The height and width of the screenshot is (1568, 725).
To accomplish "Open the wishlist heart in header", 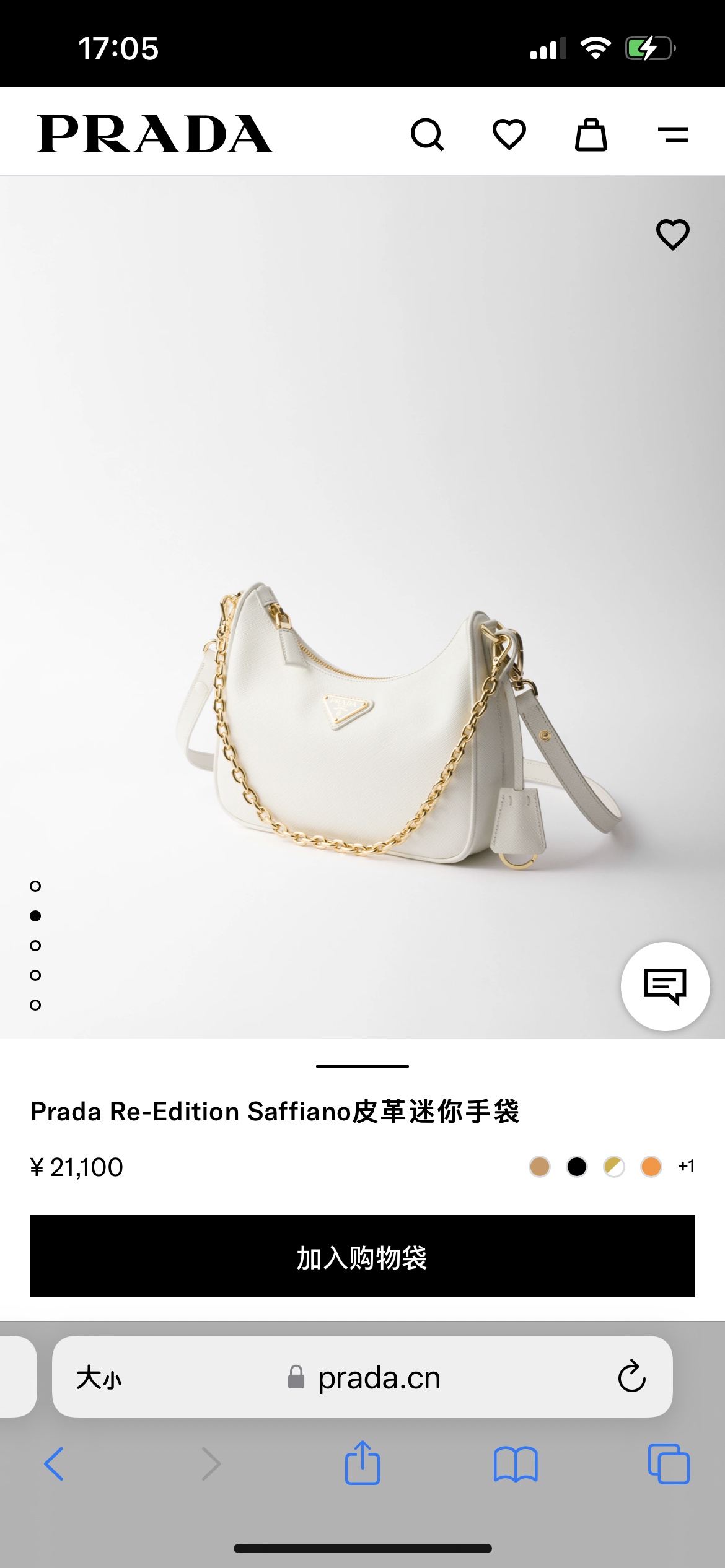I will click(x=509, y=134).
